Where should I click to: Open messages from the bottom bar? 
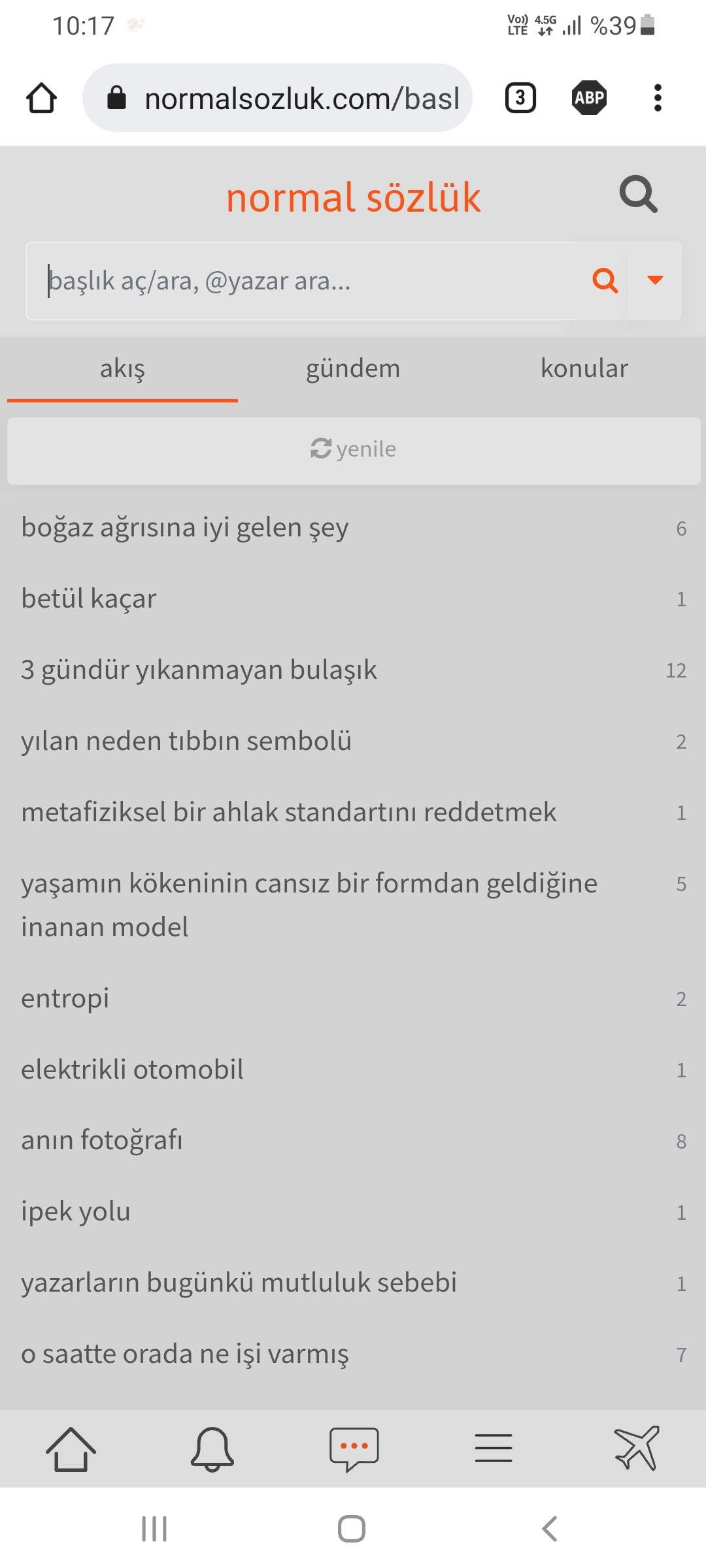pos(354,1448)
